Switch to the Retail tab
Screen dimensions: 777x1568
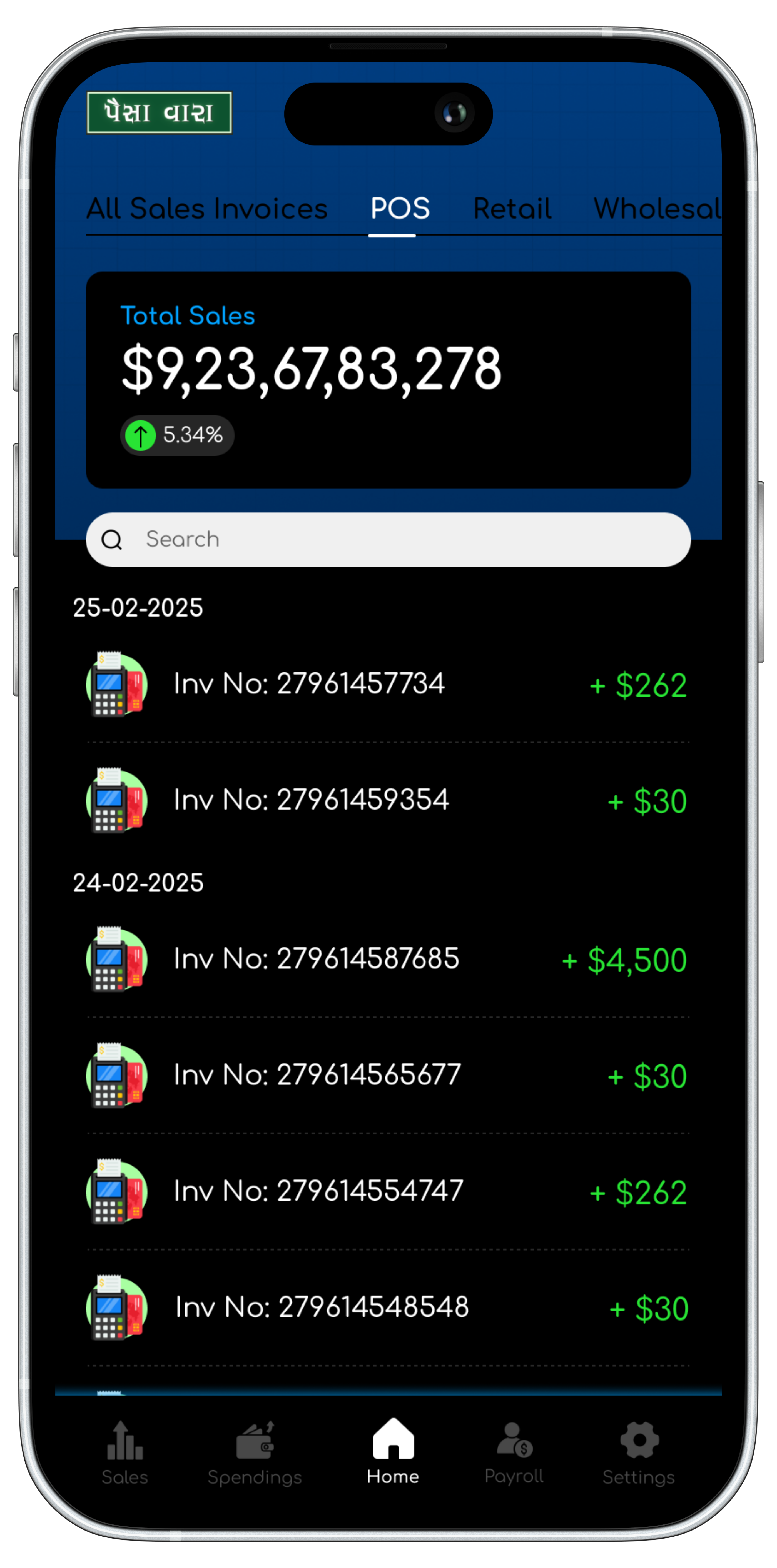512,209
